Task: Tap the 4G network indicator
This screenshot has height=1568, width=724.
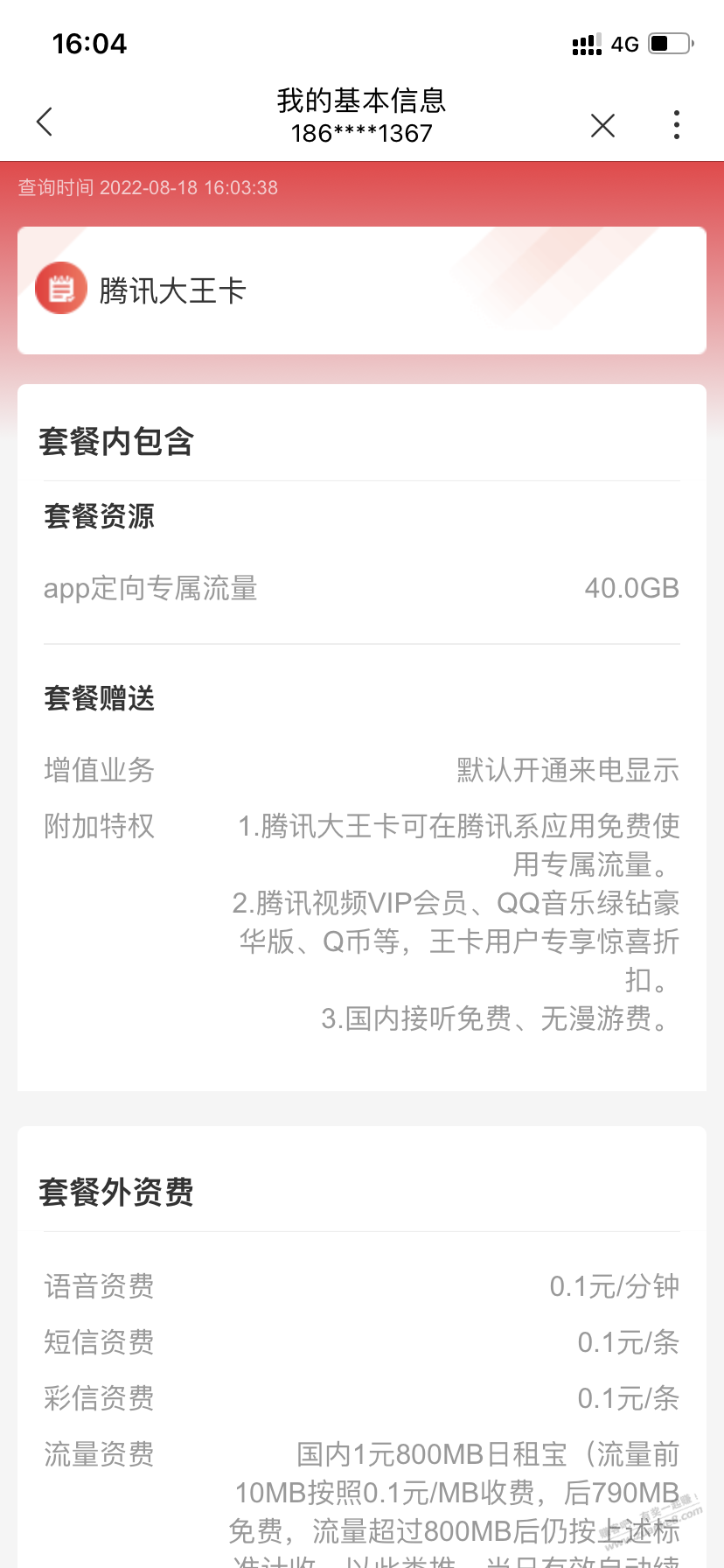Action: point(624,44)
